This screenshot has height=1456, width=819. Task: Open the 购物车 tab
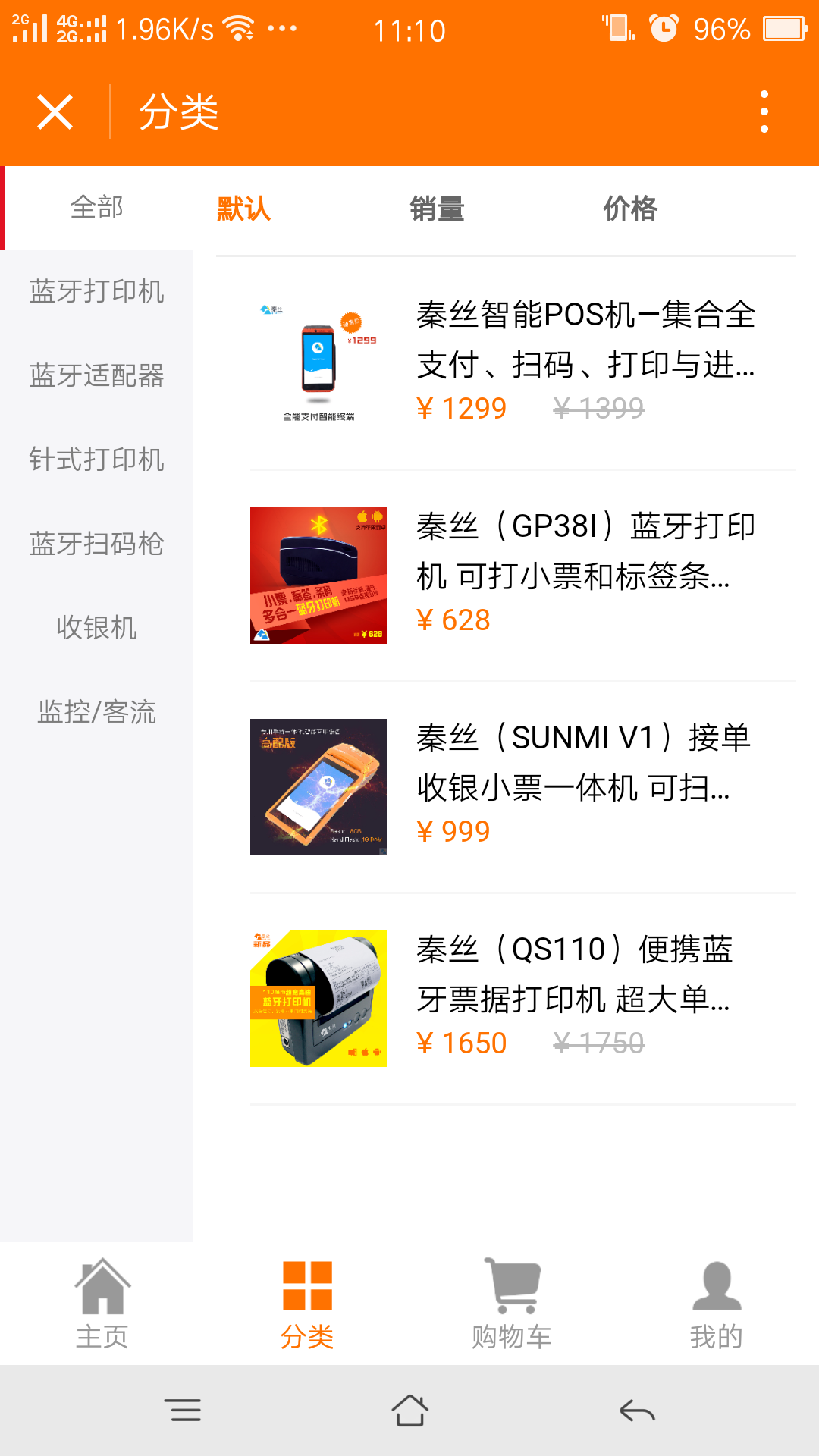point(512,1304)
